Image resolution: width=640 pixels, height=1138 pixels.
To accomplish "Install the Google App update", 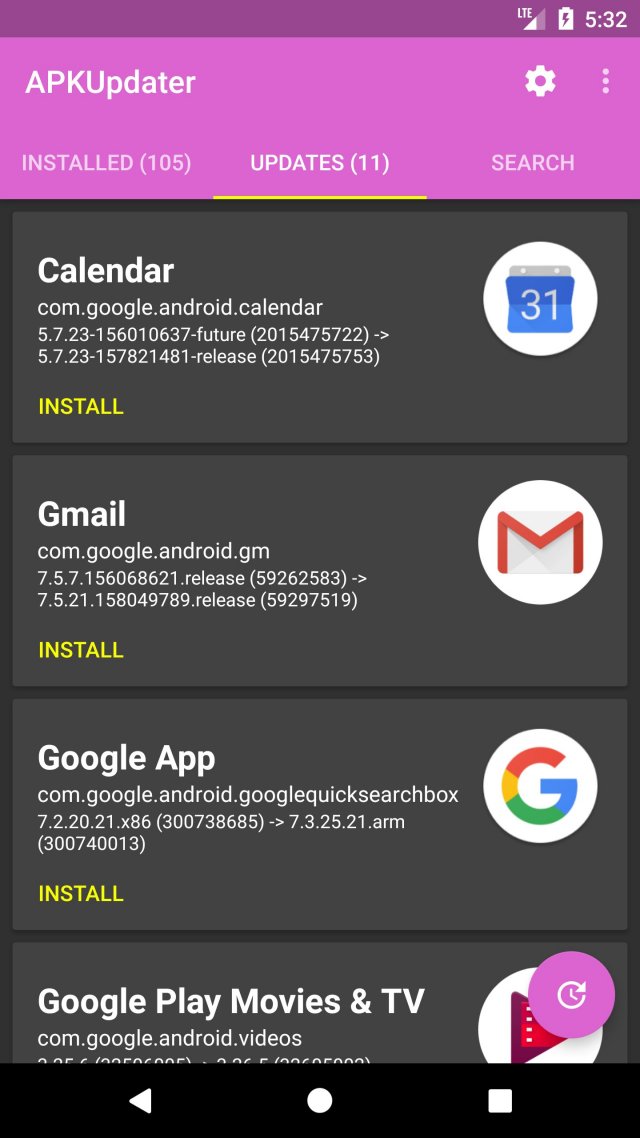I will pos(81,893).
